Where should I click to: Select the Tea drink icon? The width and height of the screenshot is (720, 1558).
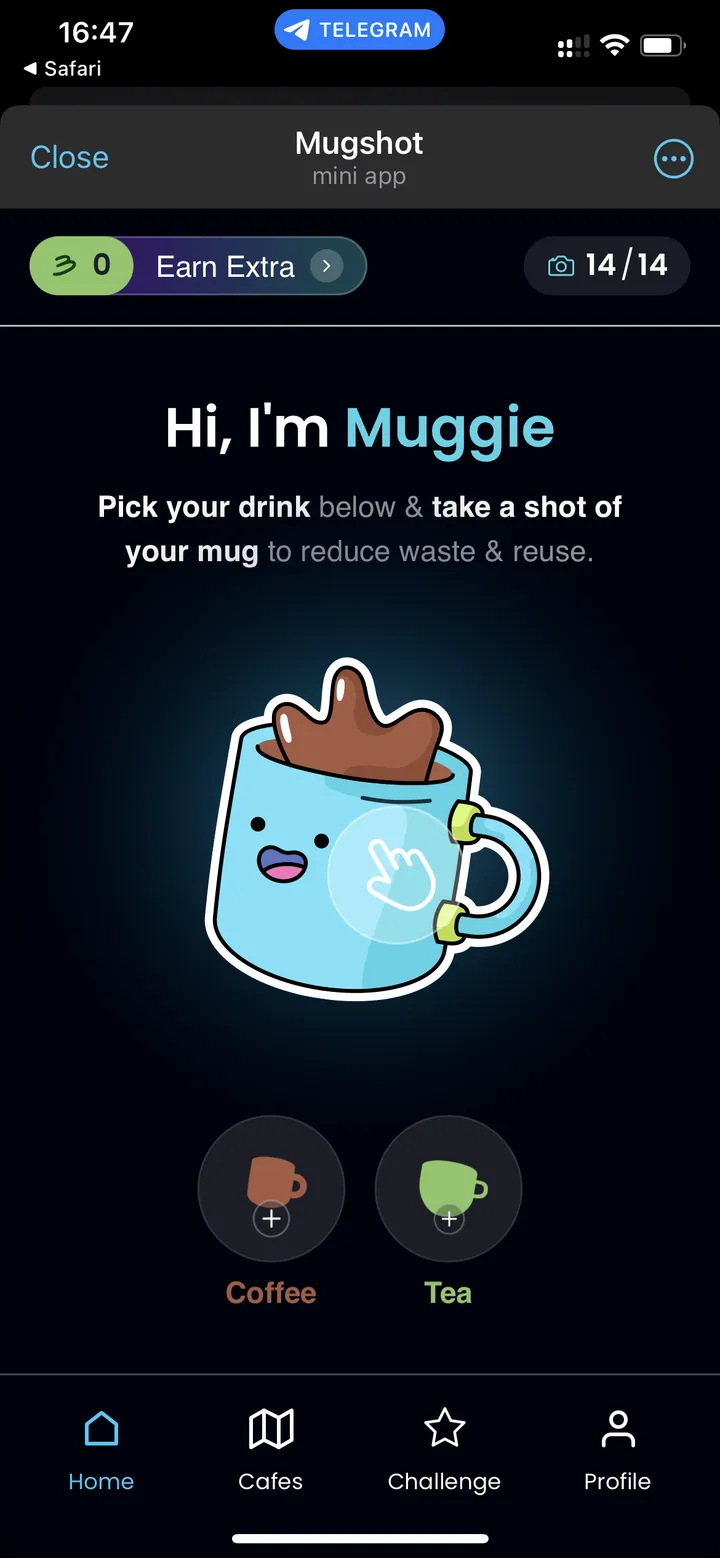[447, 1186]
